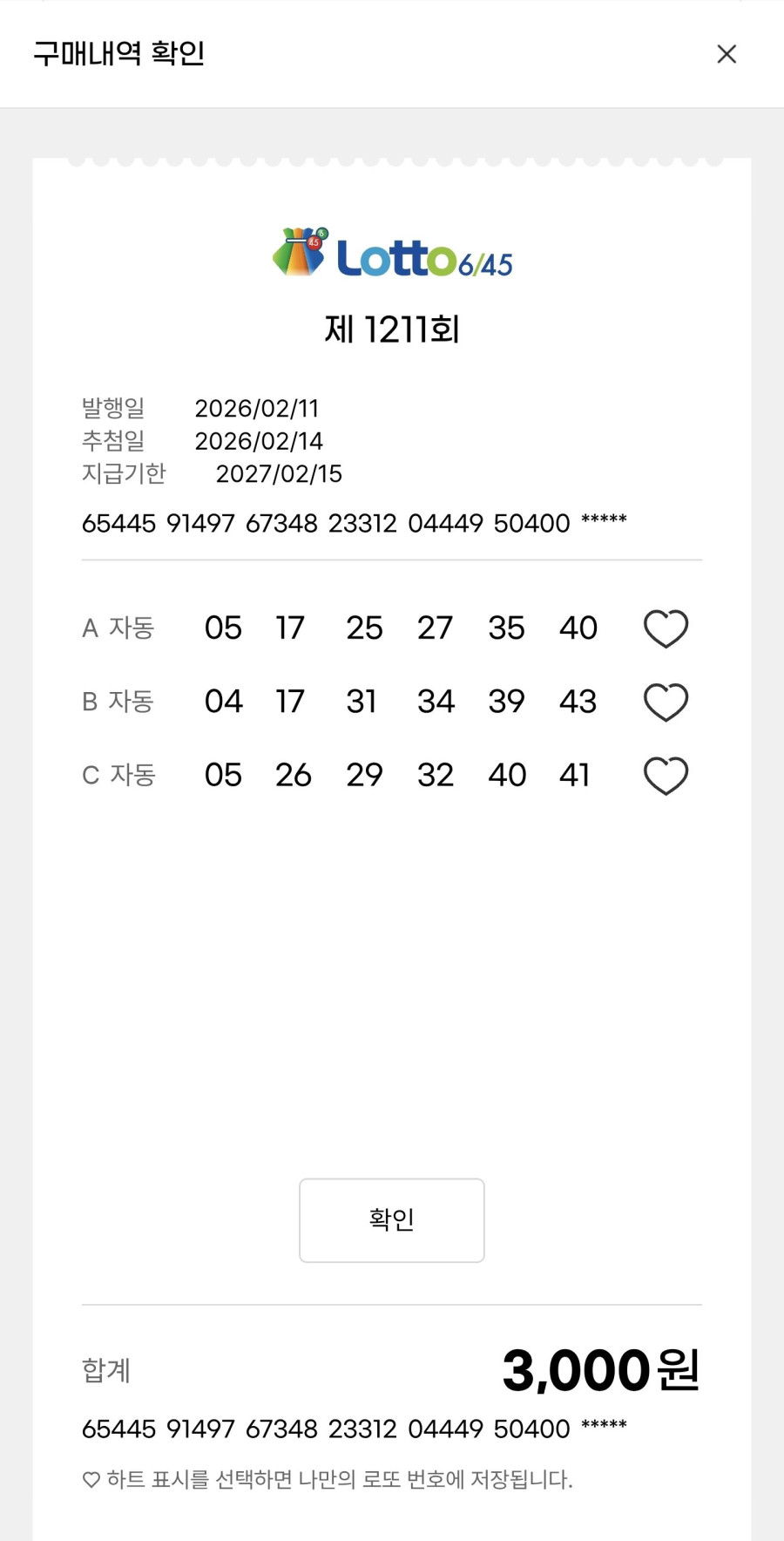Click the Lotto 6/45 logo
Screen dimensions: 784x1541
click(392, 254)
